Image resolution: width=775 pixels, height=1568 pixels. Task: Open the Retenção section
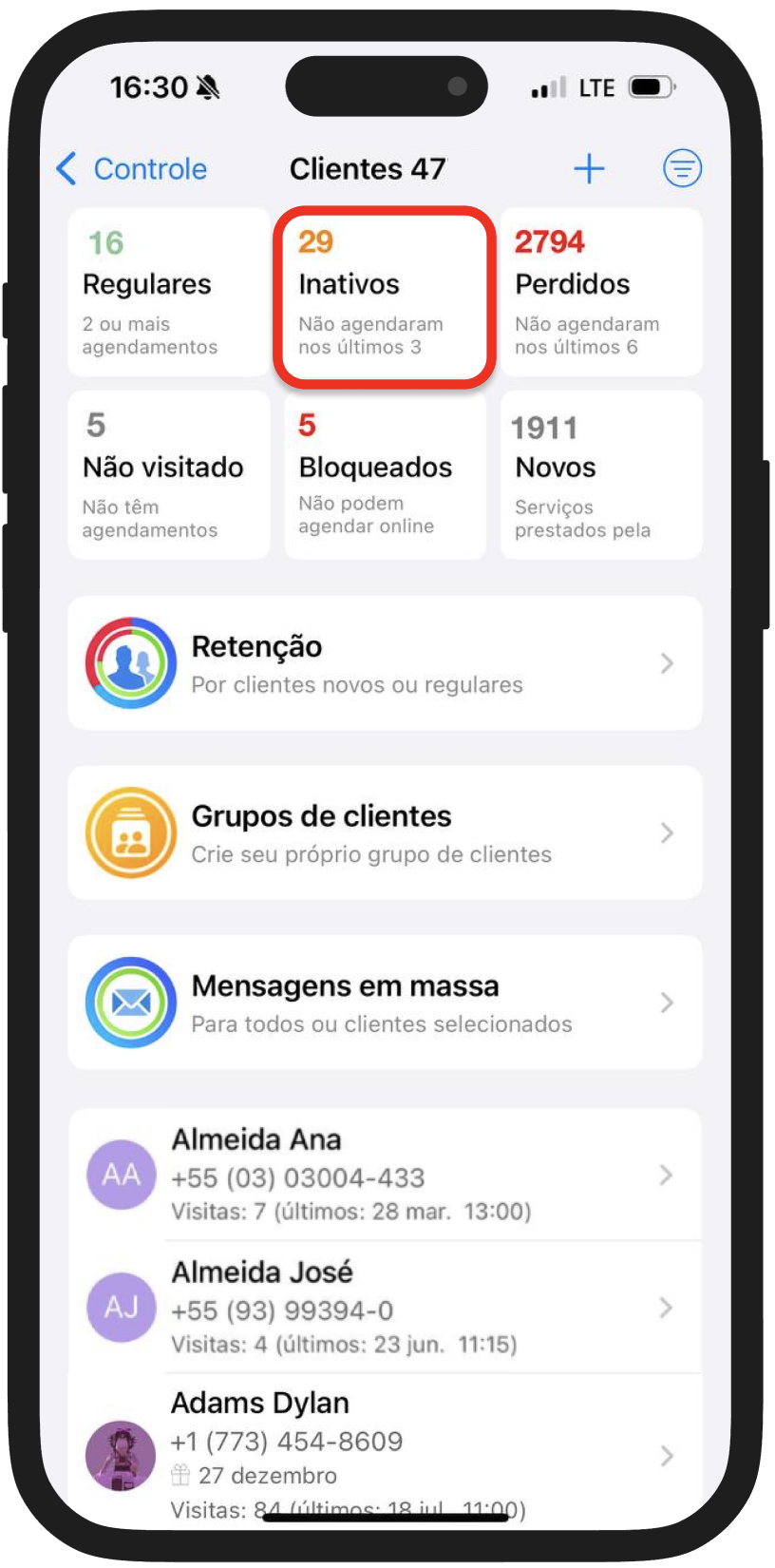click(x=385, y=663)
